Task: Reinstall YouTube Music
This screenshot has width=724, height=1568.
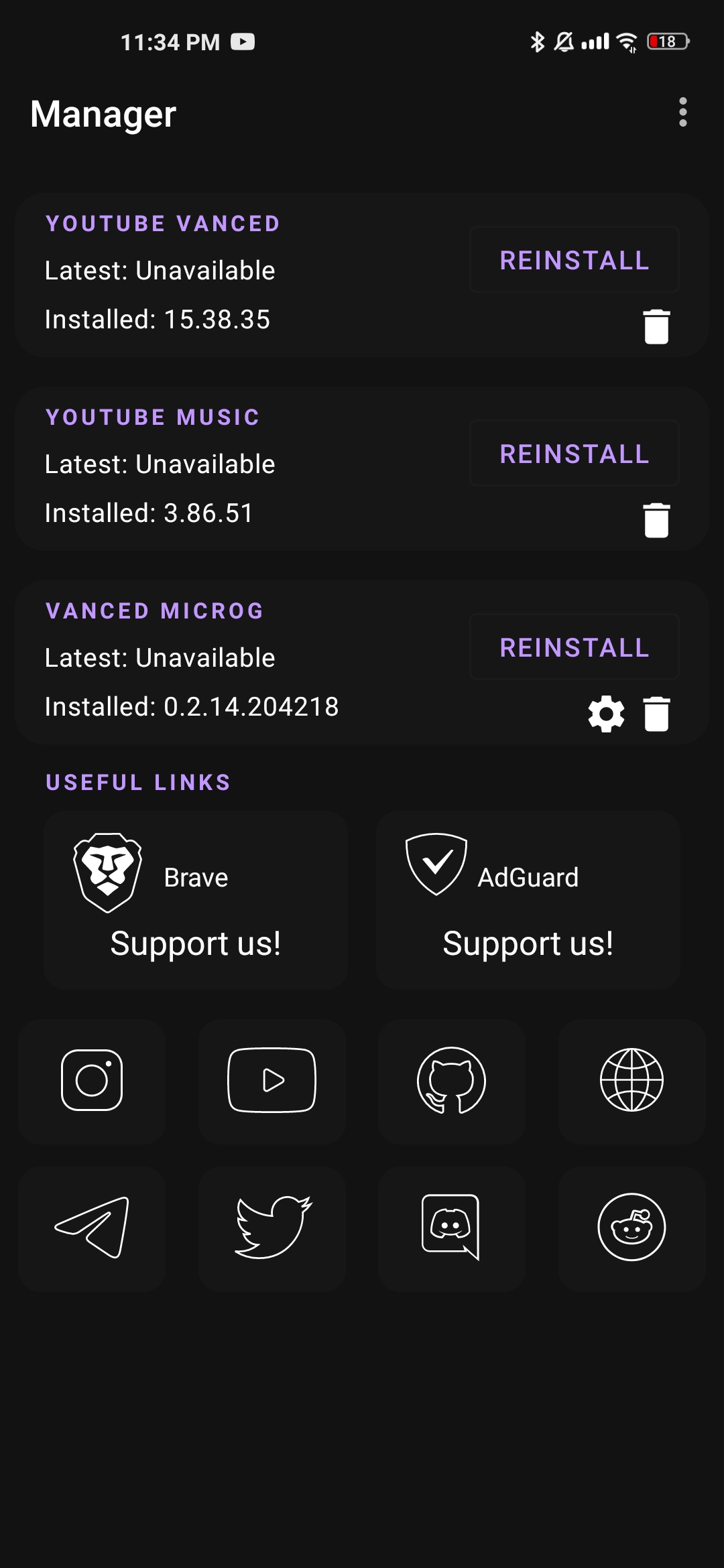Action: [574, 453]
